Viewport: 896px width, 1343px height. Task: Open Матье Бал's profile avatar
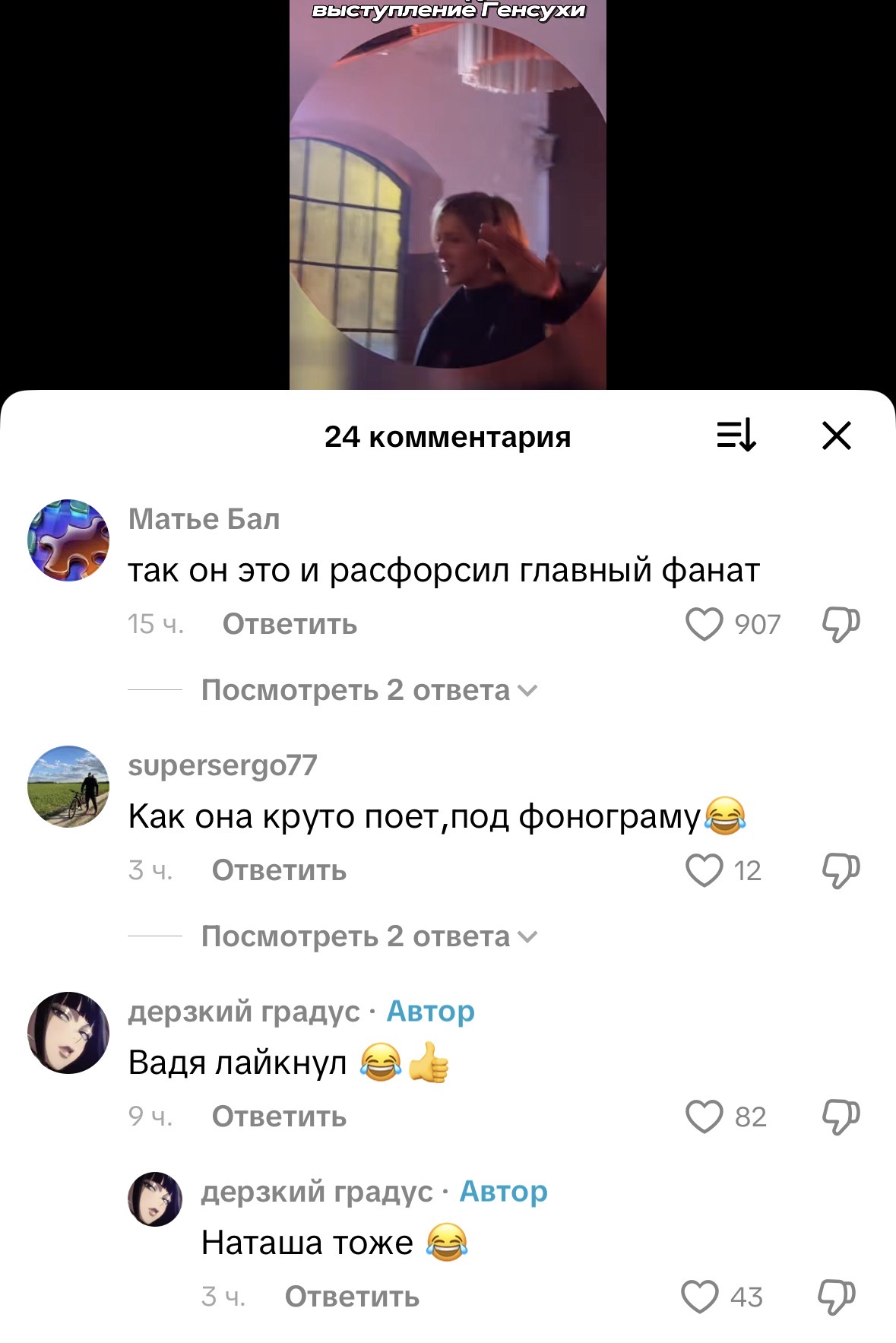(68, 540)
